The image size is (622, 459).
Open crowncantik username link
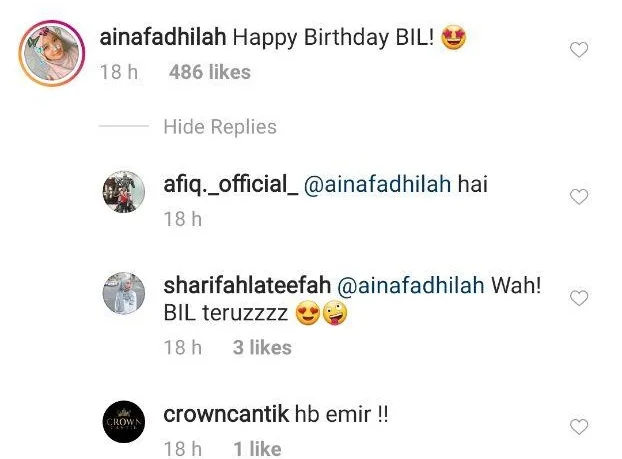pos(225,415)
